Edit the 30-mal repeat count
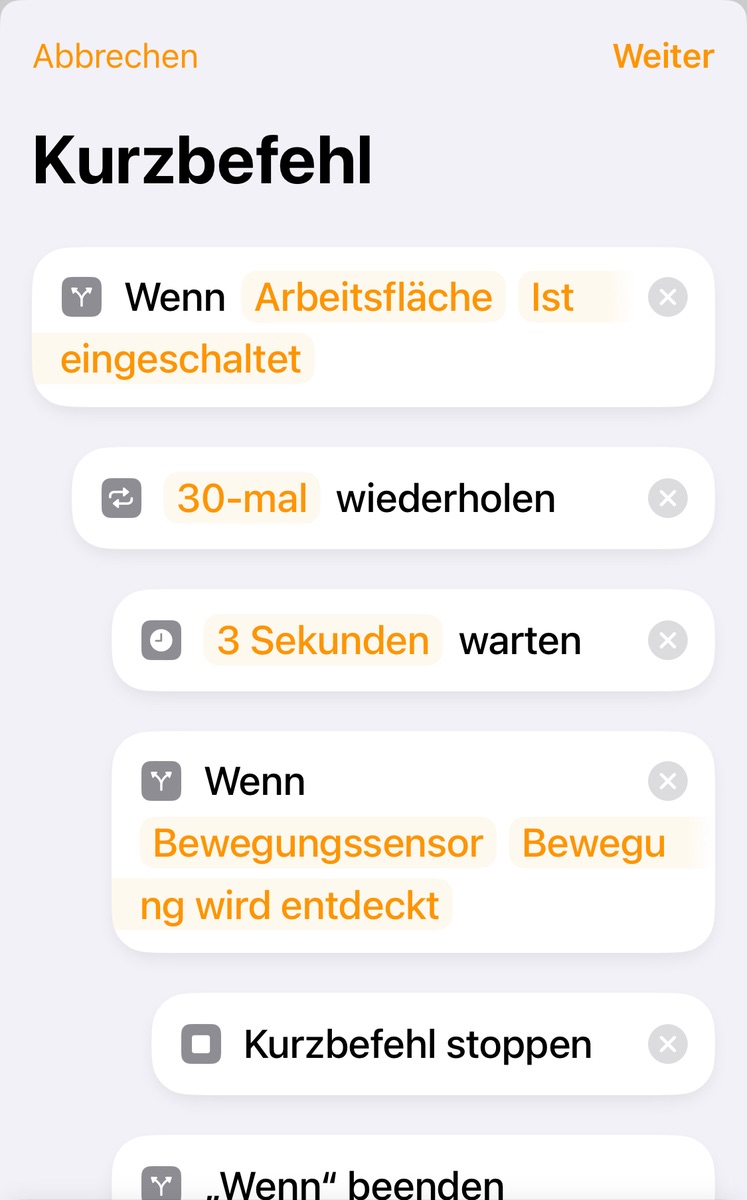Viewport: 747px width, 1200px height. pos(242,498)
